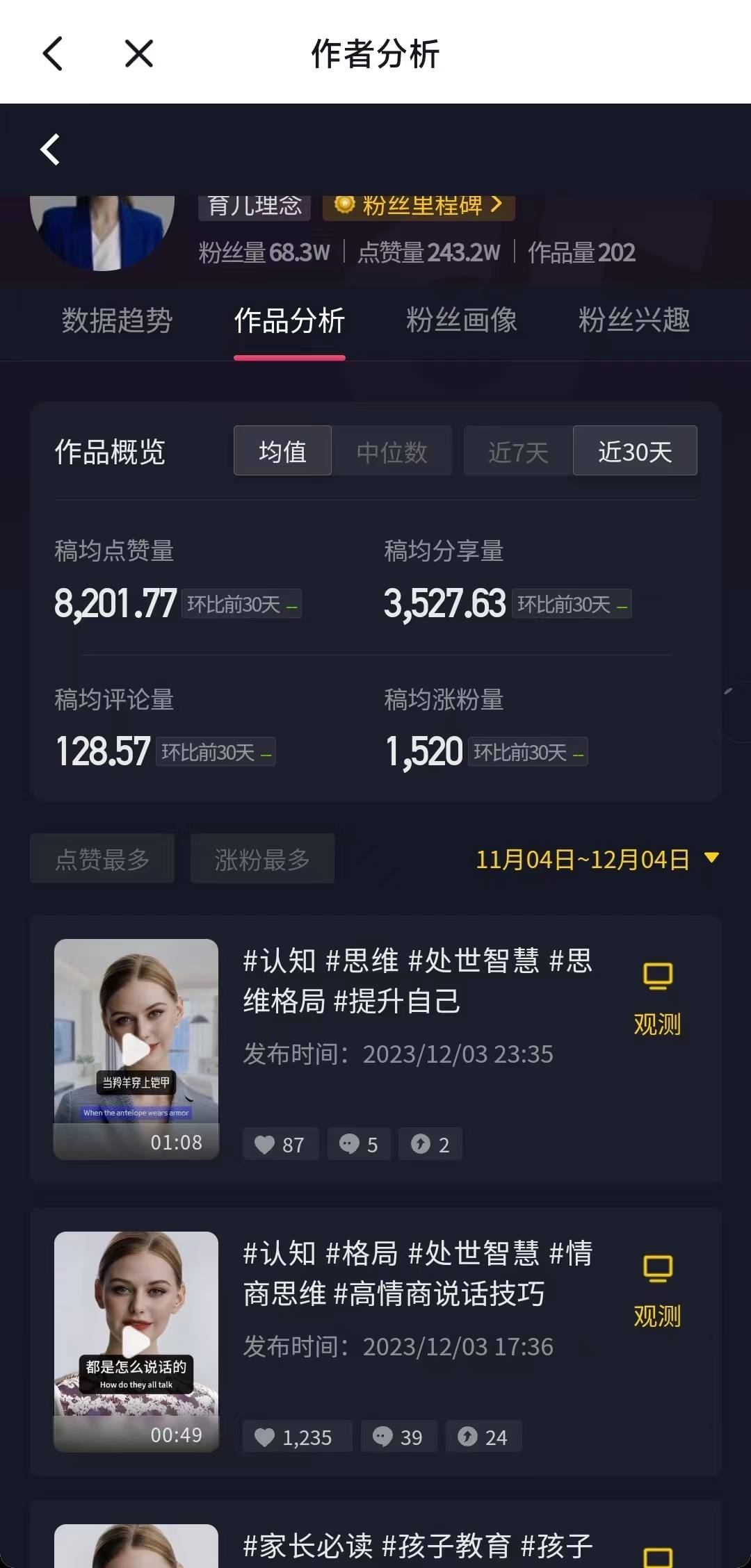
Task: Switch to the 数据趋势 tab
Action: [x=117, y=321]
